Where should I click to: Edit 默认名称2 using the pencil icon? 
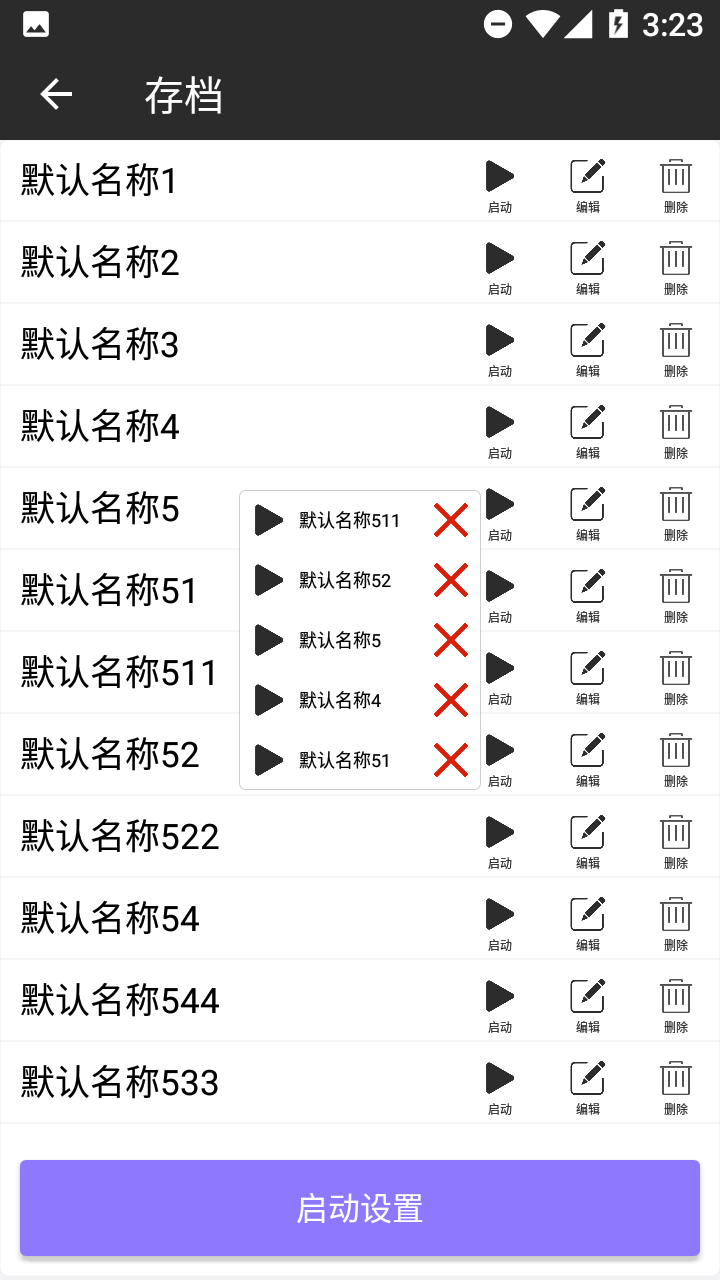[587, 257]
